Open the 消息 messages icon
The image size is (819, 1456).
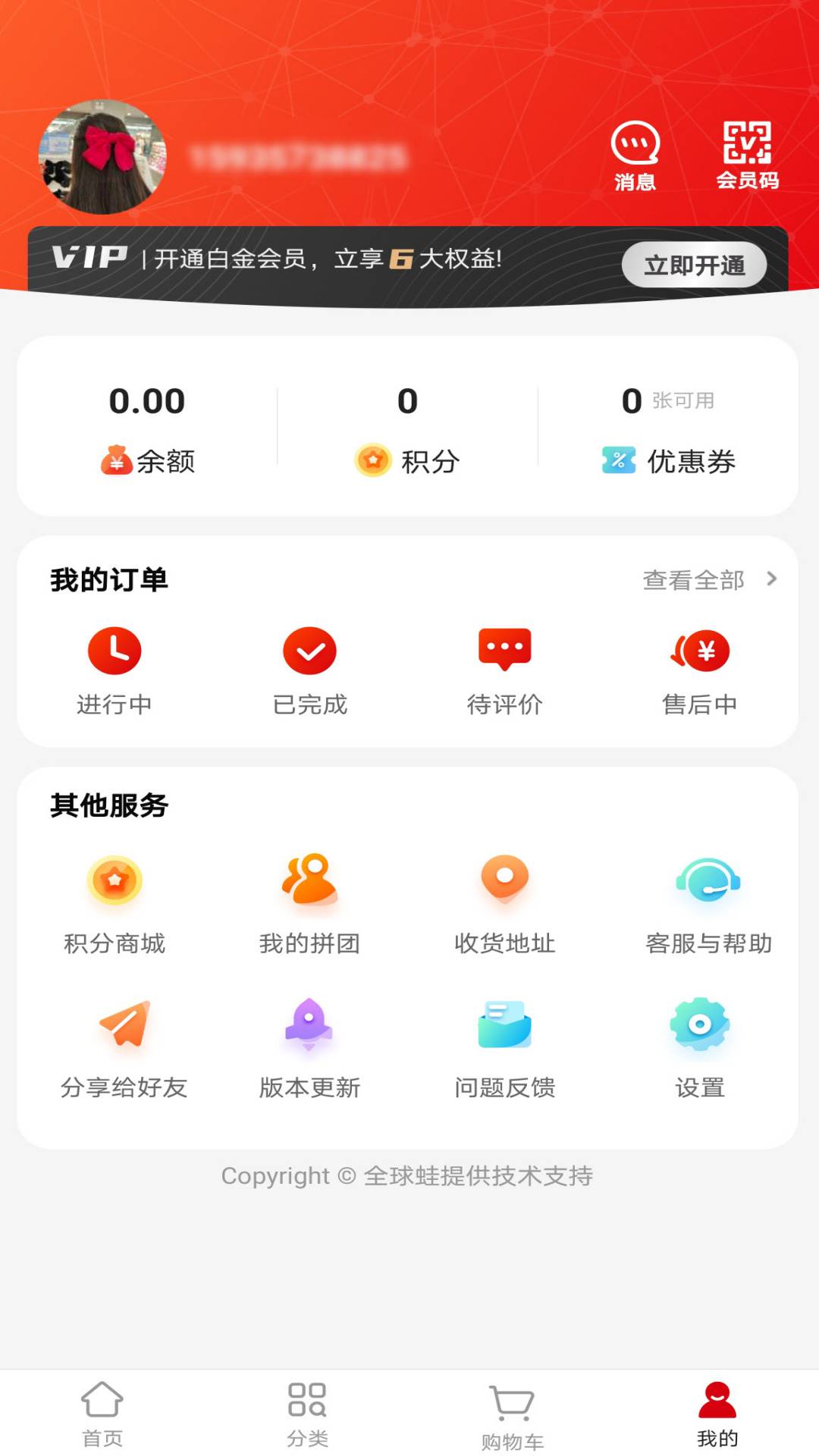pos(635,156)
